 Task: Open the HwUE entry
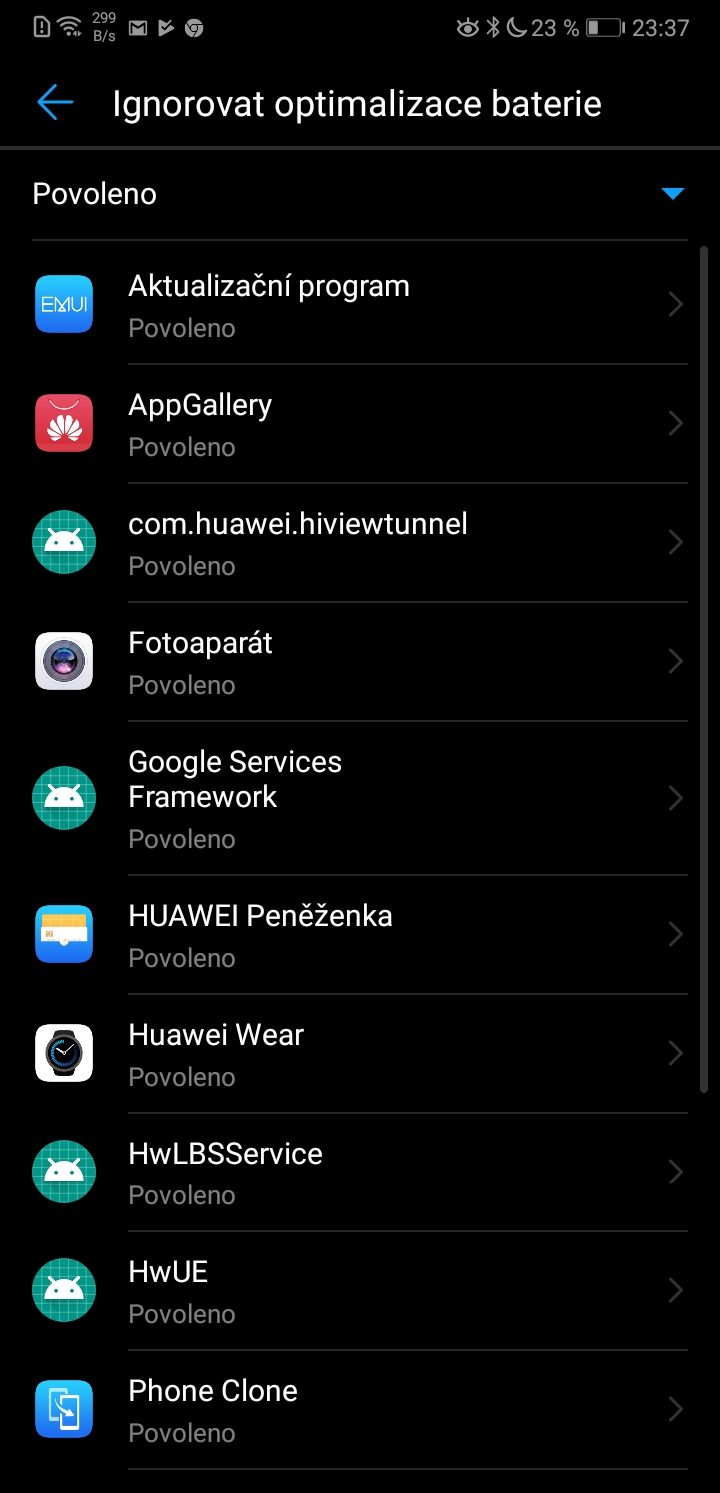[x=360, y=1291]
